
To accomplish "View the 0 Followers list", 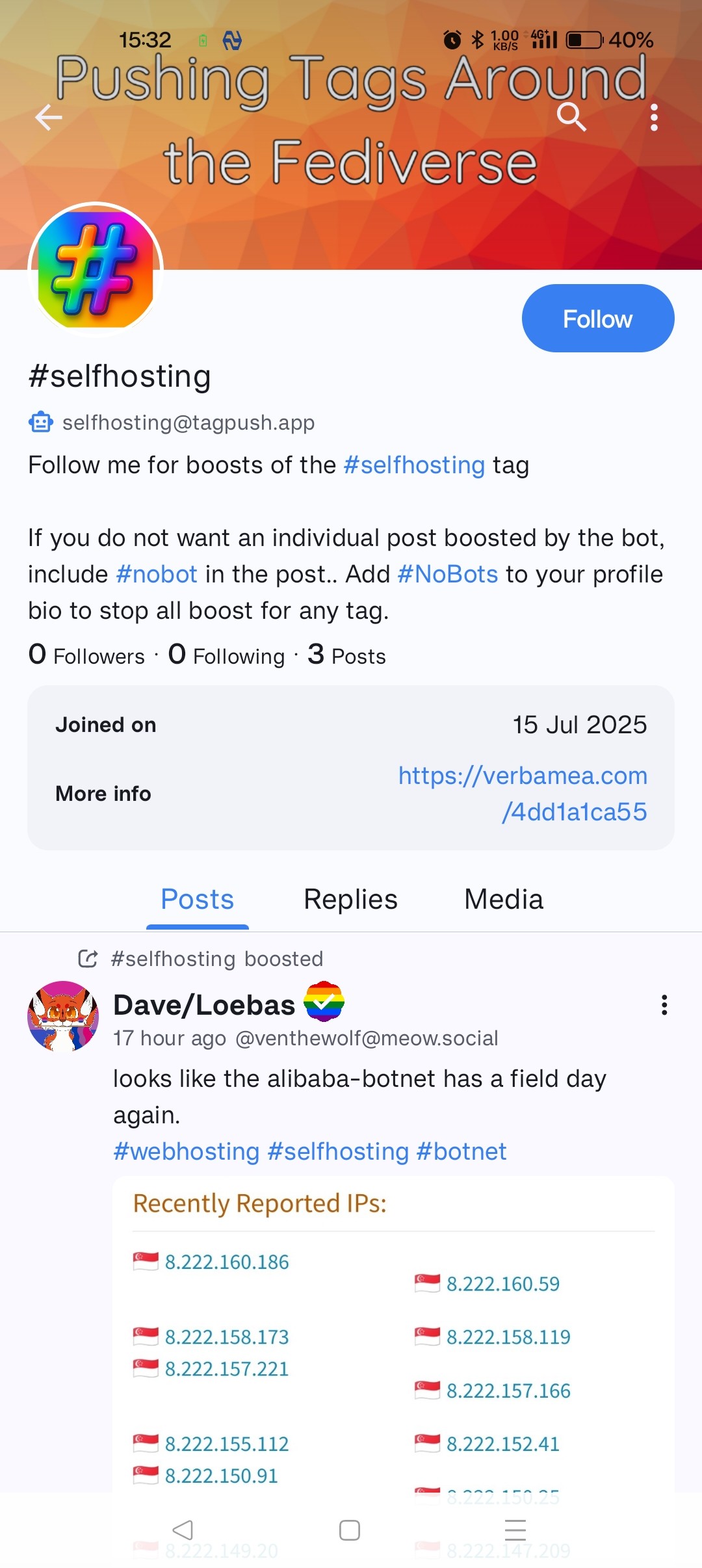I will (x=86, y=655).
